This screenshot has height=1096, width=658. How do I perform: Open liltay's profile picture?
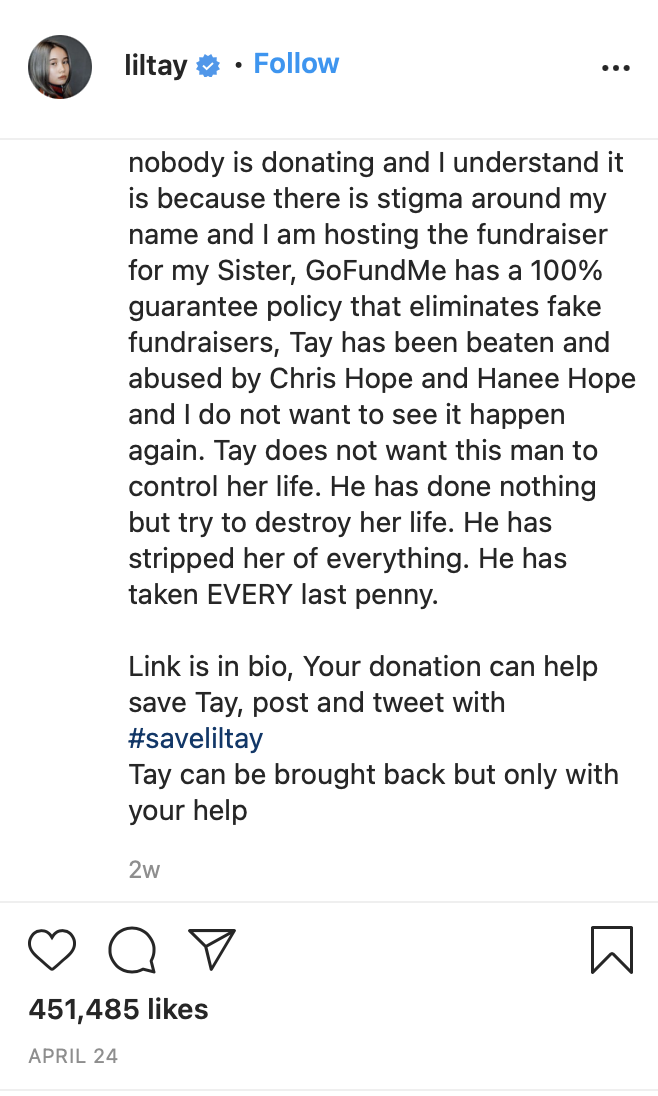tap(60, 67)
